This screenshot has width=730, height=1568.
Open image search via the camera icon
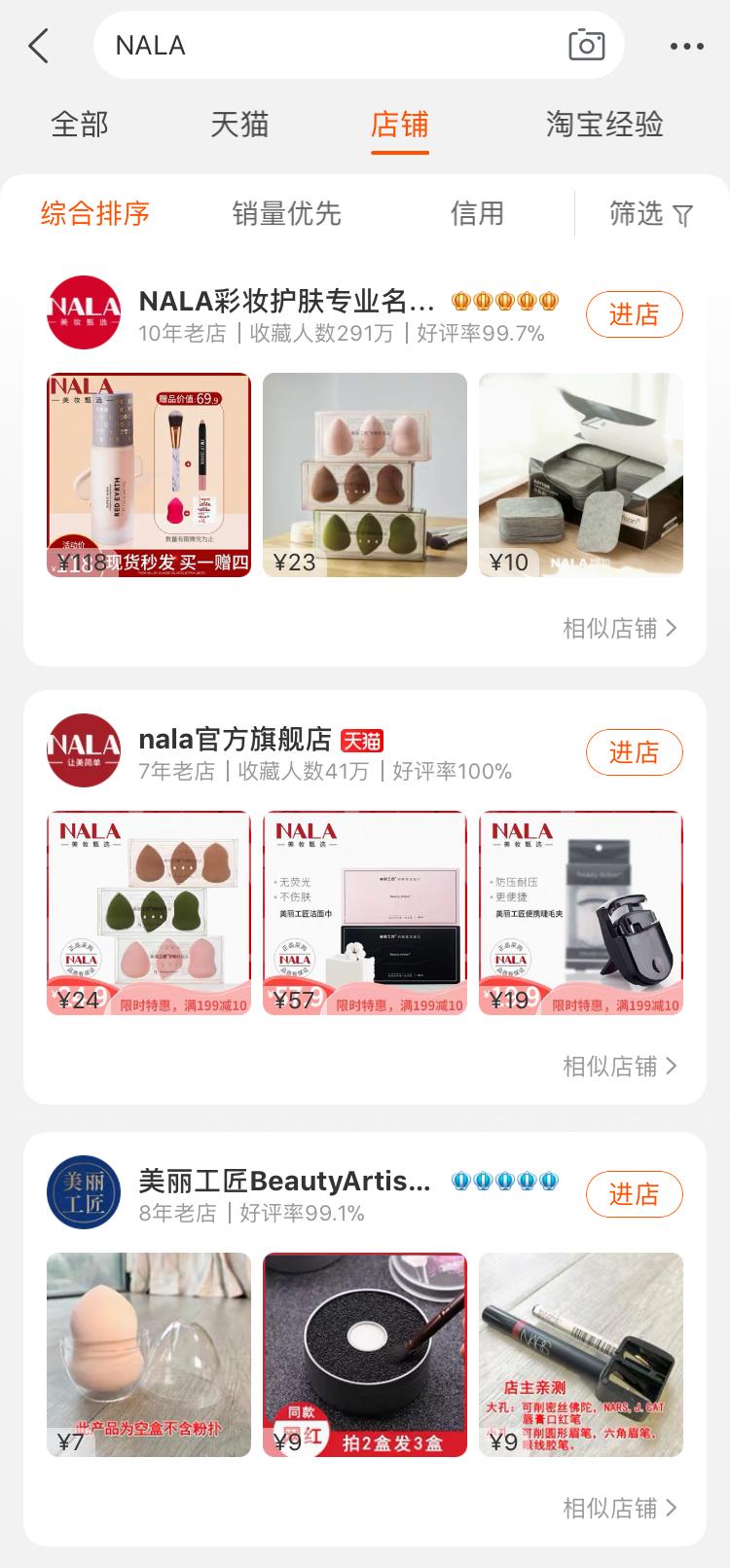(x=585, y=46)
